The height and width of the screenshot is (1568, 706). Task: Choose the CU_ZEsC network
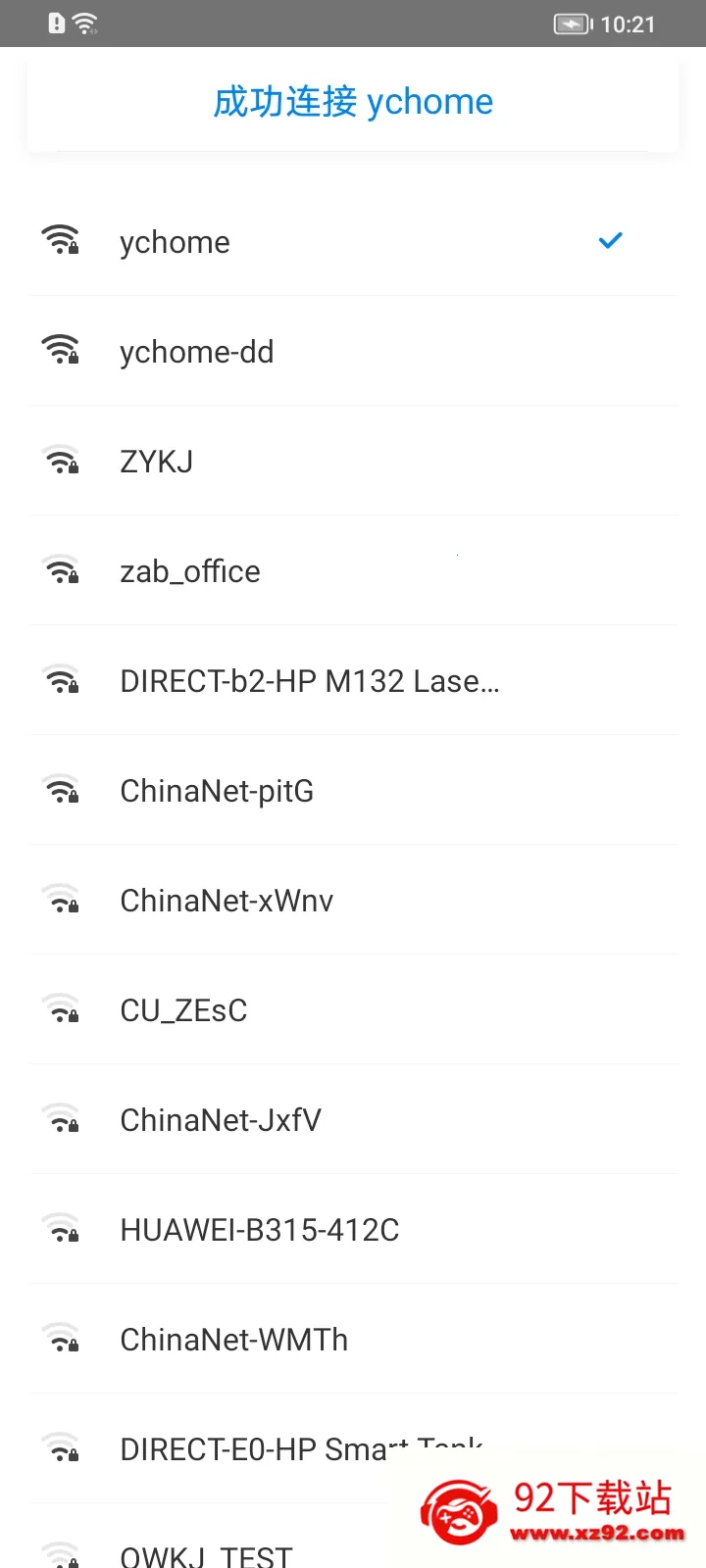(353, 1009)
